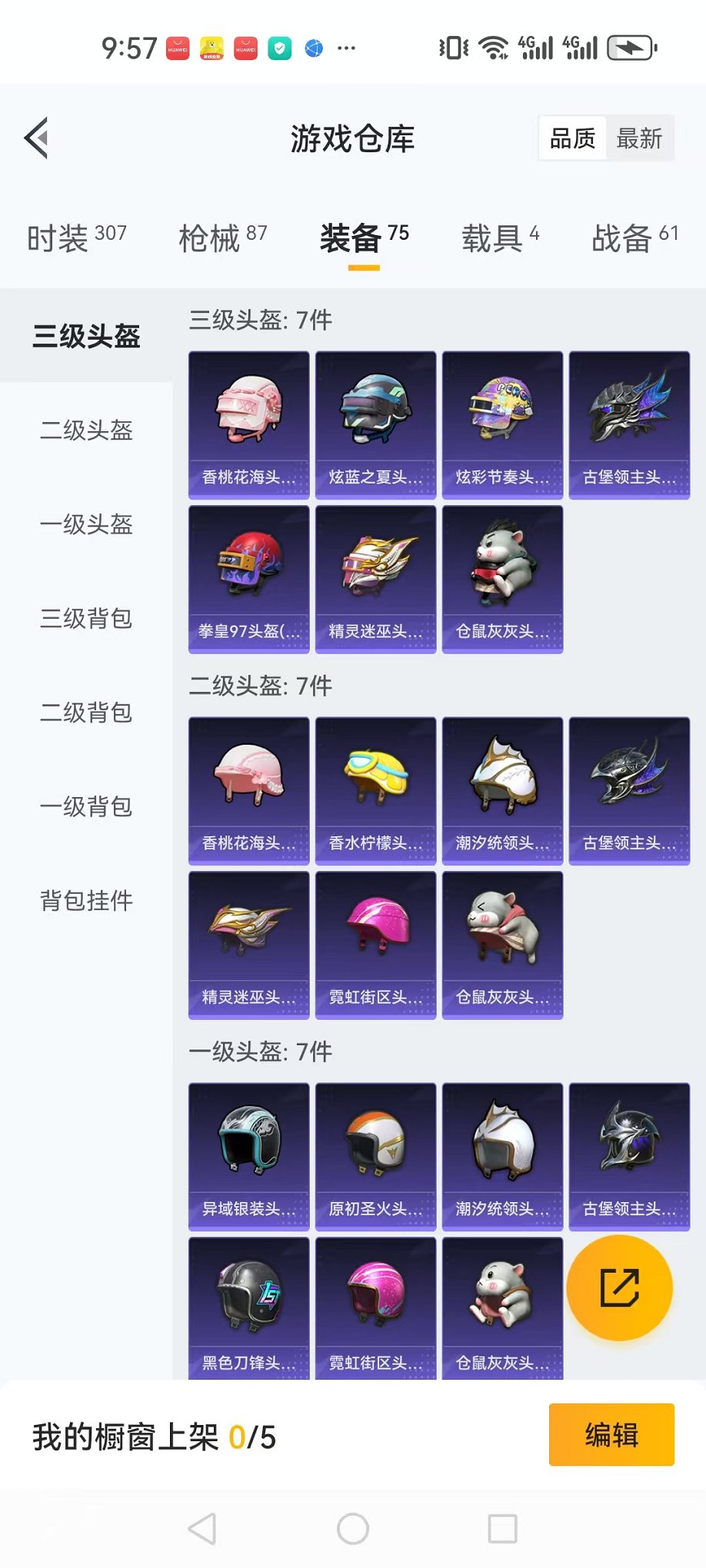Sort items by 品质
Image resolution: width=706 pixels, height=1568 pixels.
click(x=573, y=138)
